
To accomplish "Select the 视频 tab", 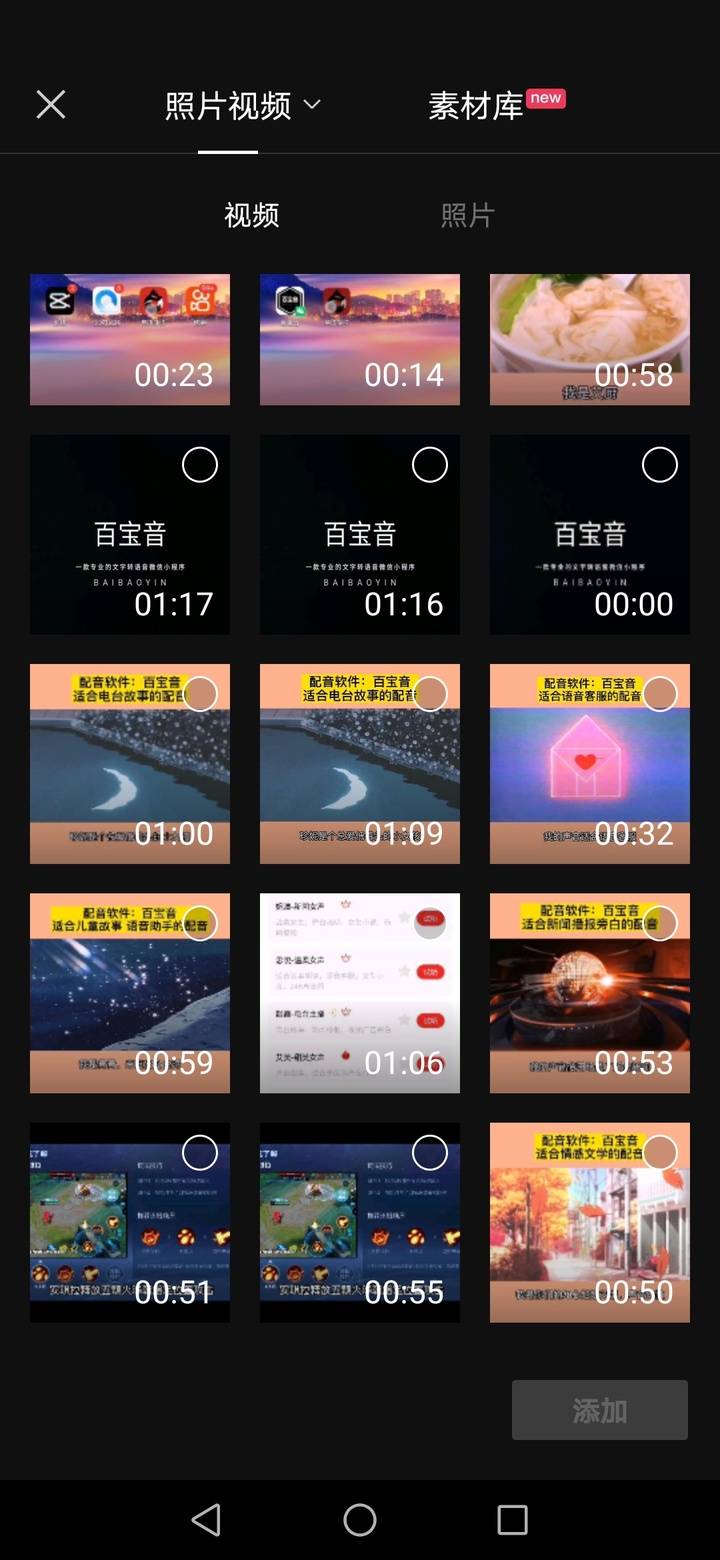I will (251, 215).
